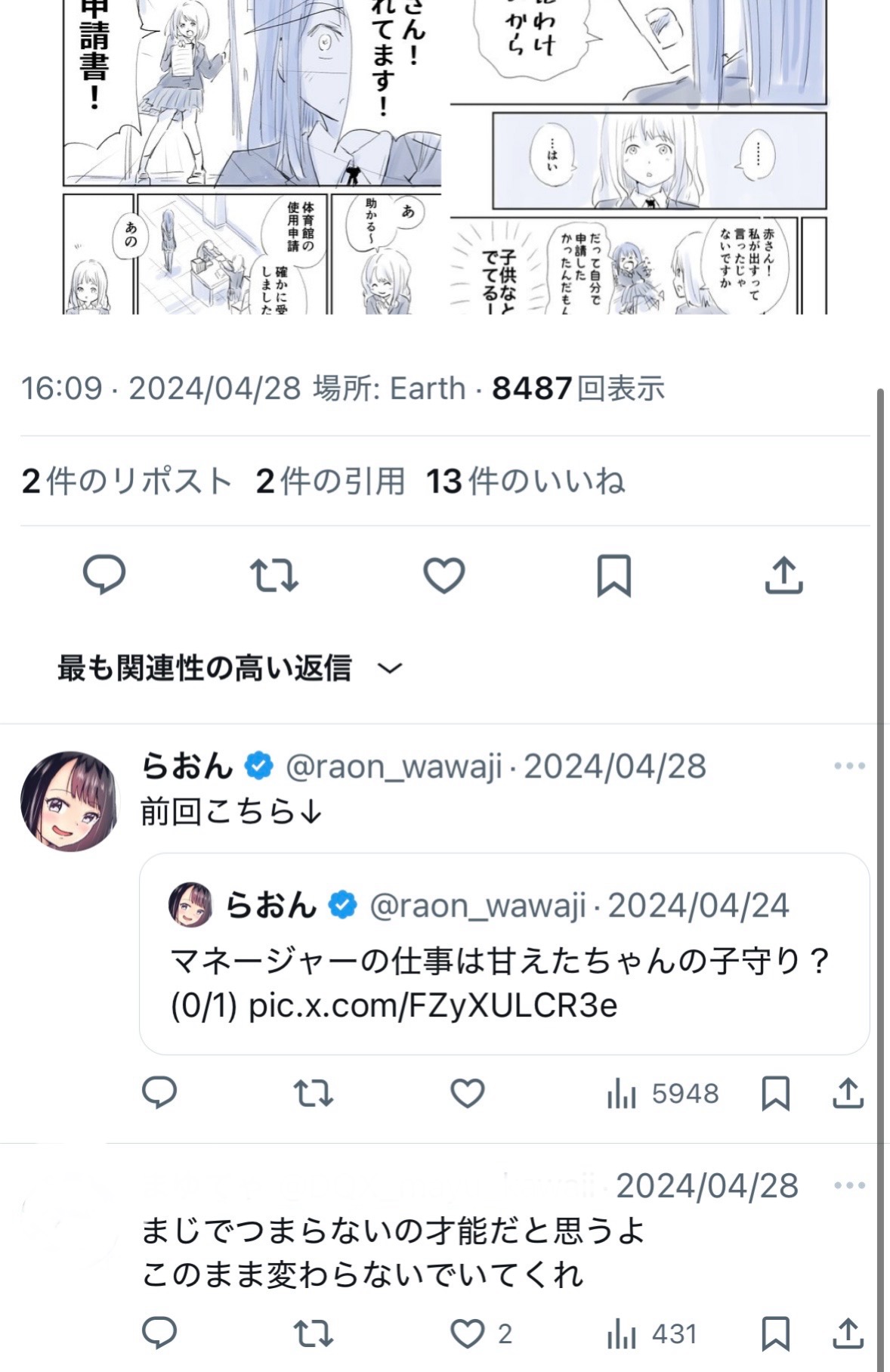Open the quoted post マネージャーの仕事は甘えたちゃんの子守り?

504,954
